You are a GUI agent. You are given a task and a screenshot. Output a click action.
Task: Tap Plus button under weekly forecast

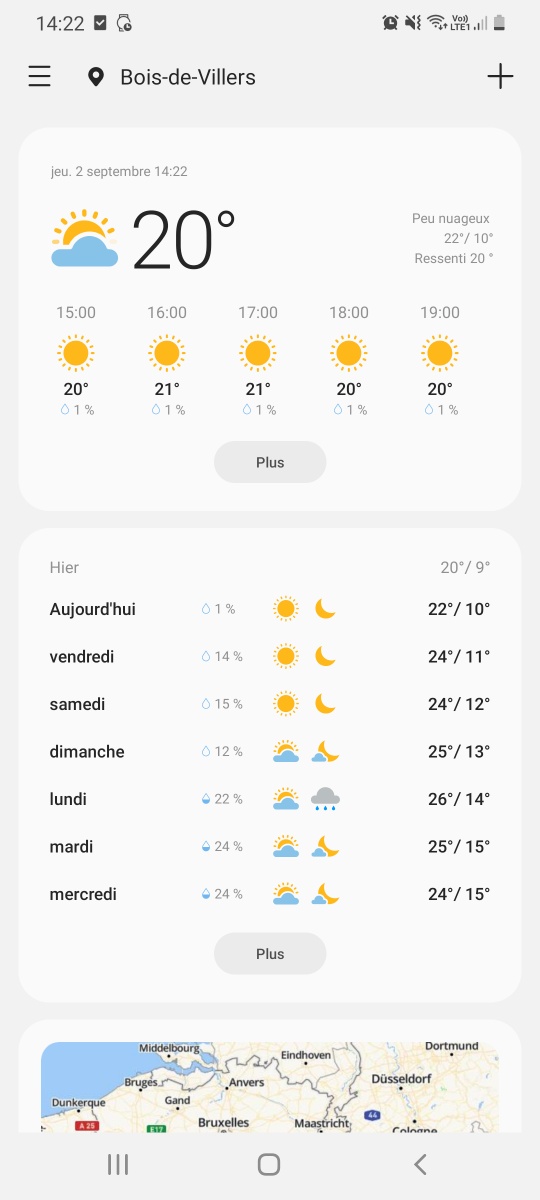pos(270,953)
